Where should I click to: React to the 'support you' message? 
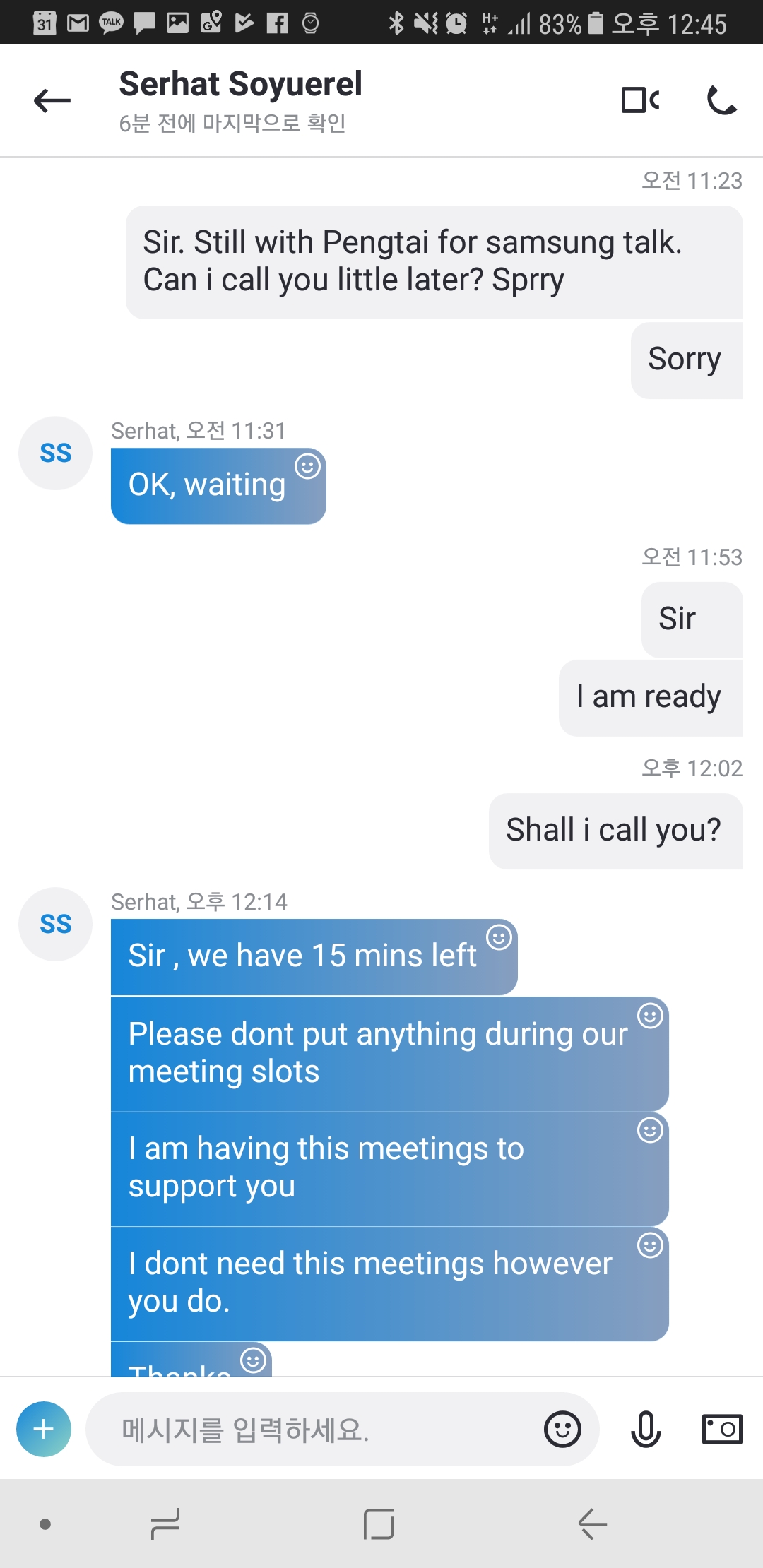650,1130
